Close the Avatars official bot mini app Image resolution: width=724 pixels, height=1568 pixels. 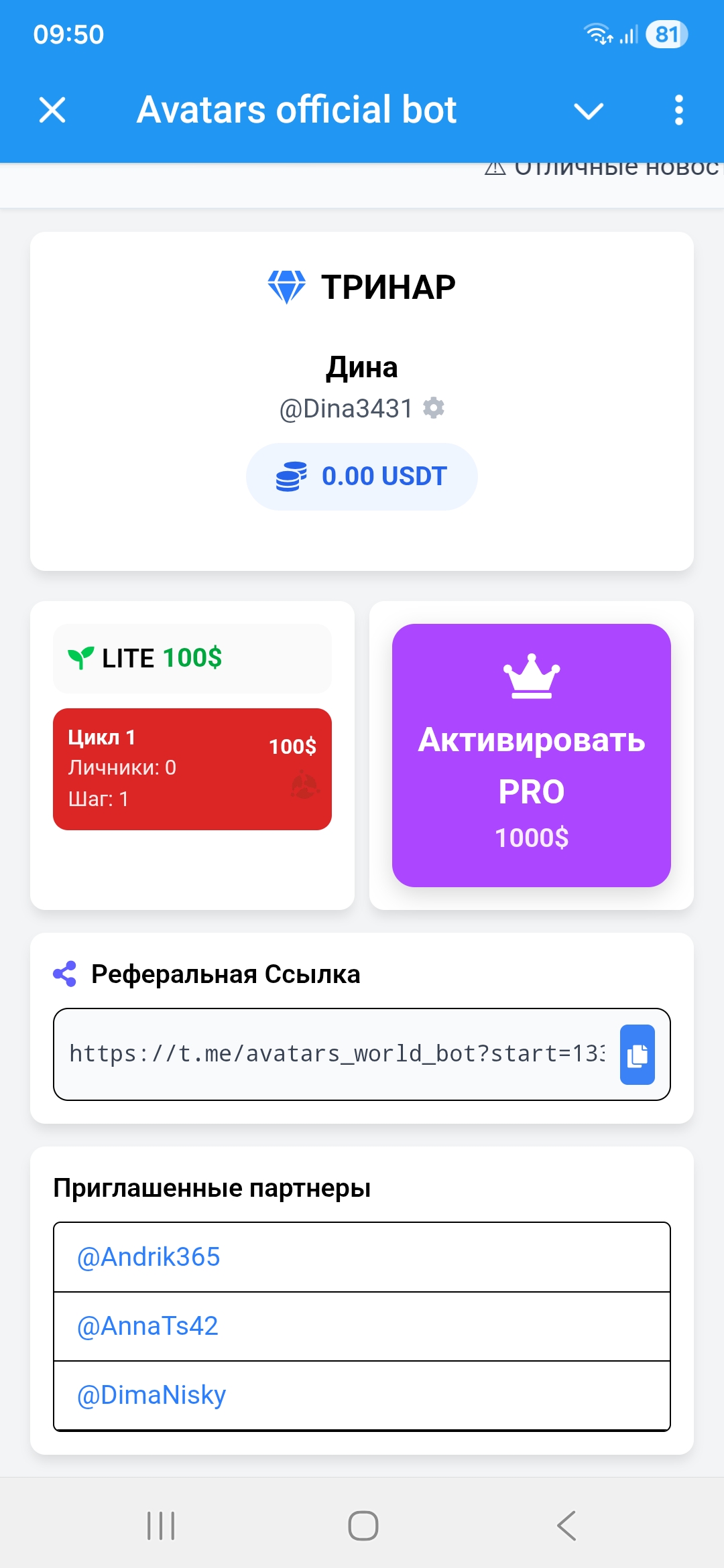52,110
